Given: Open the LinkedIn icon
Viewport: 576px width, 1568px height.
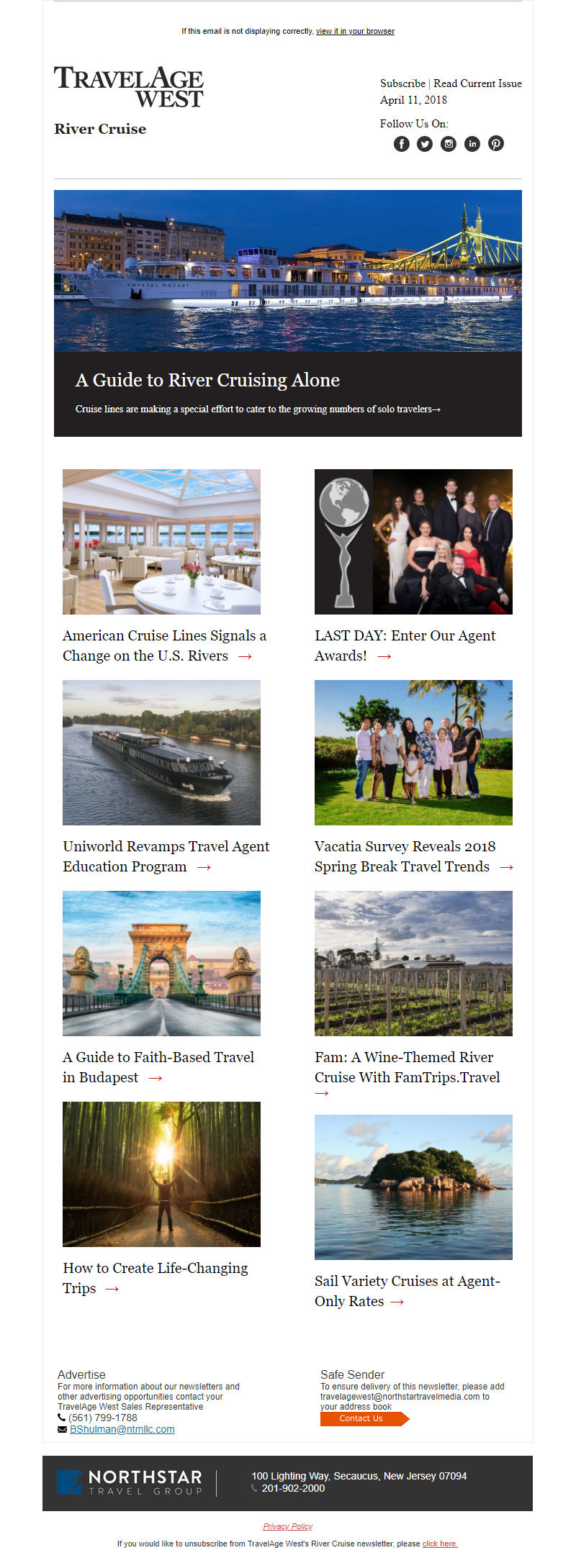Looking at the screenshot, I should point(472,144).
